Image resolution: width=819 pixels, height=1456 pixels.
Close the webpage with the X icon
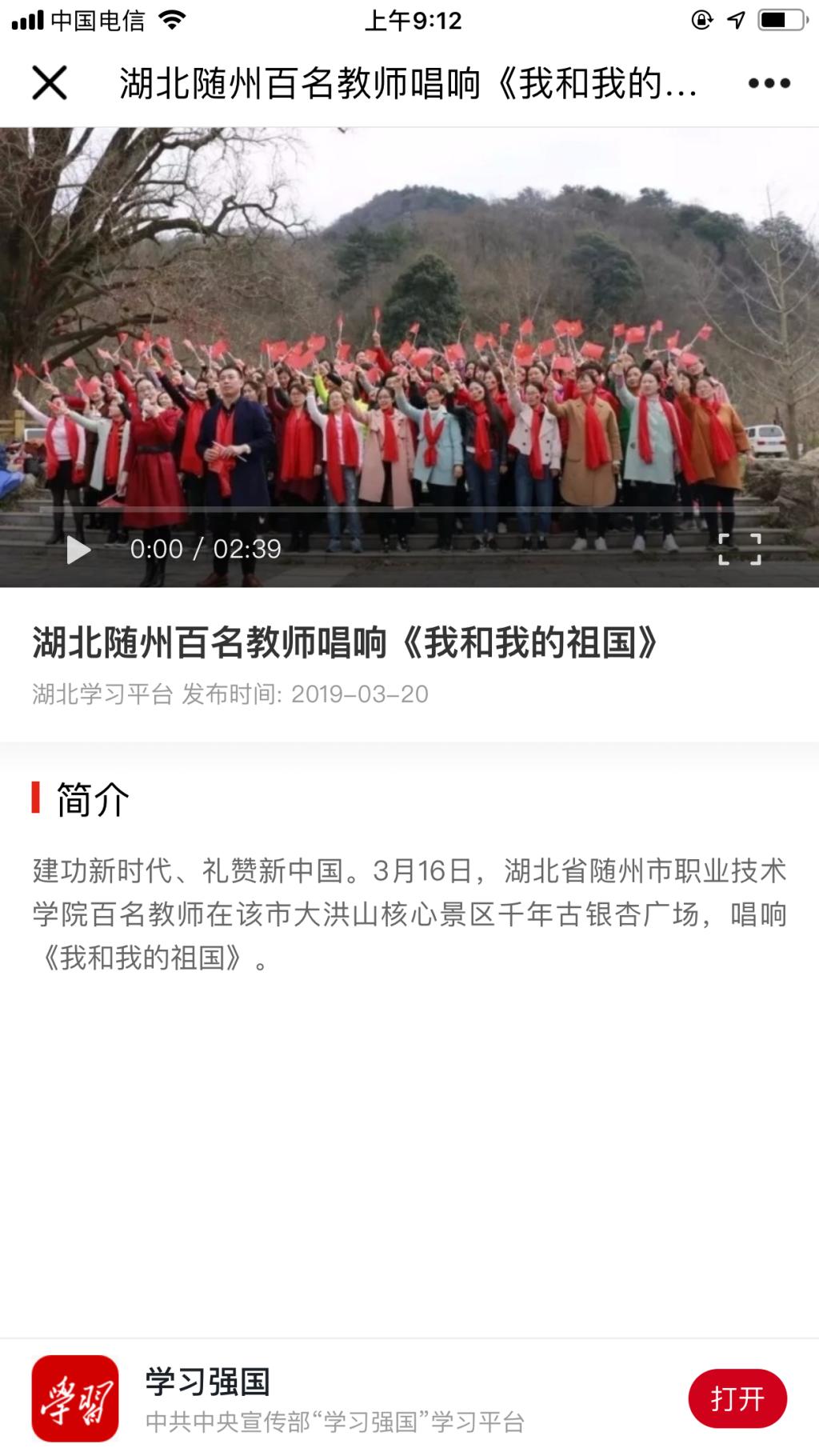50,83
